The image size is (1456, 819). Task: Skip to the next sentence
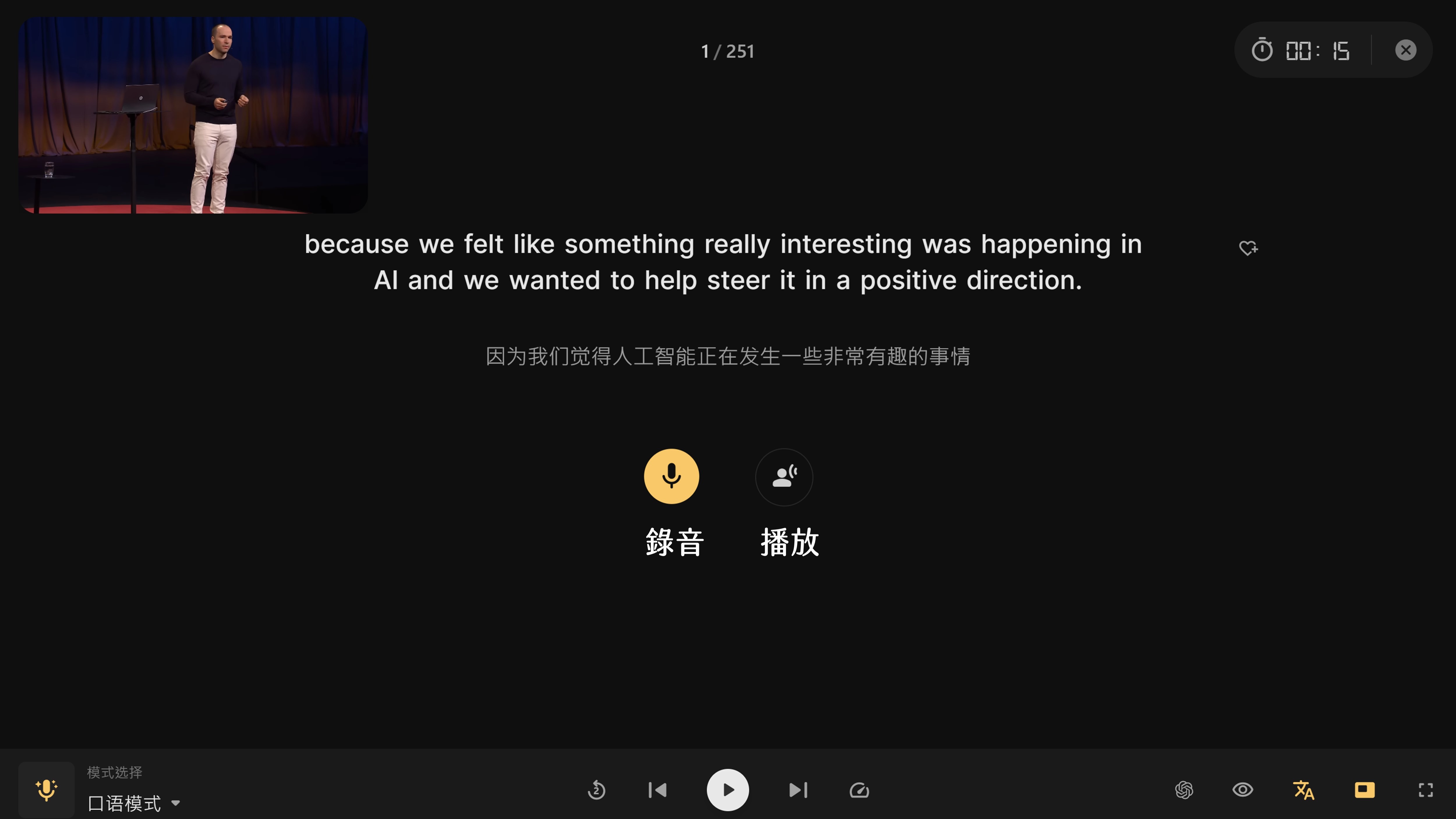point(798,790)
